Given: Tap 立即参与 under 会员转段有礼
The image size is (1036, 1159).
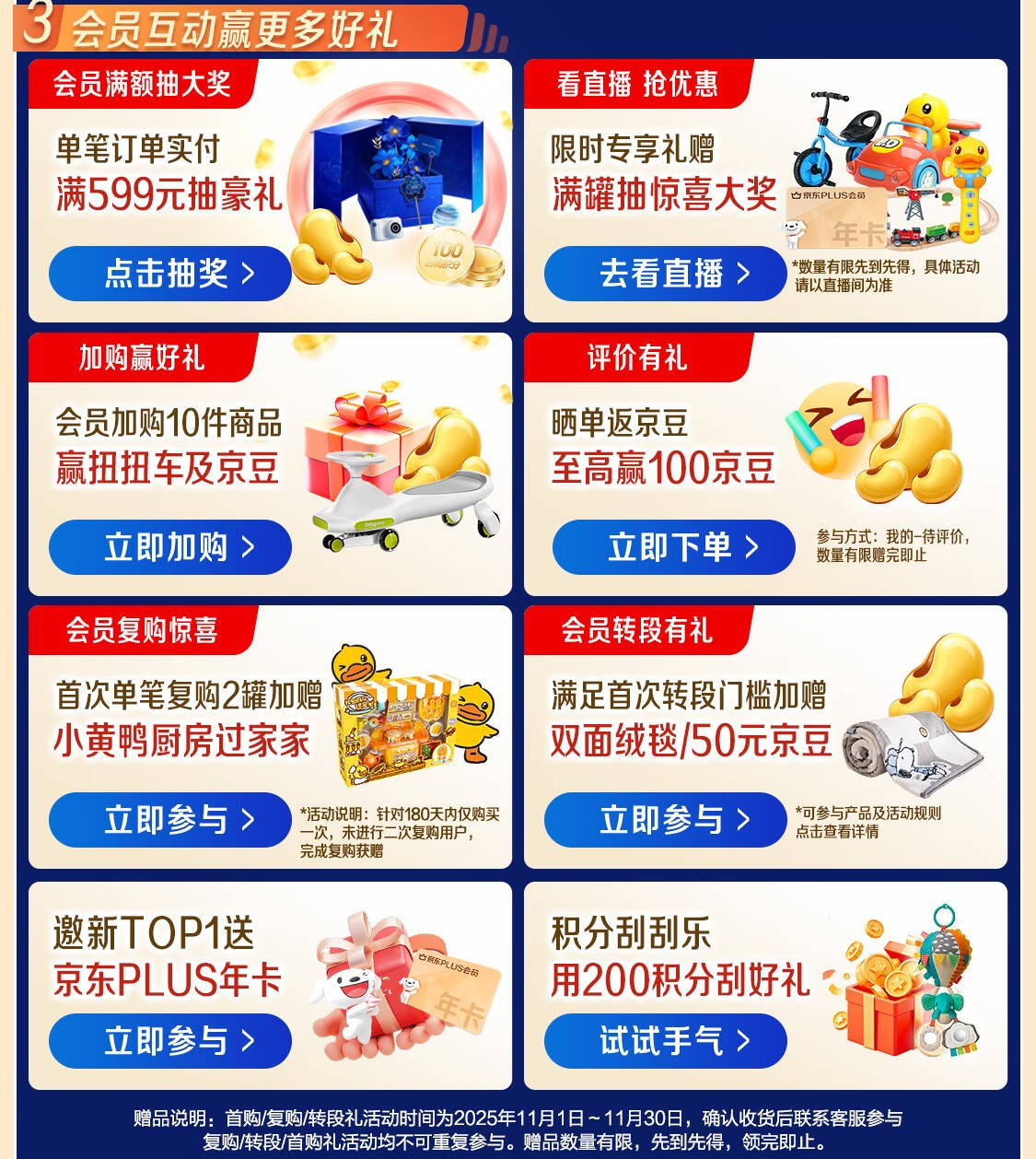Looking at the screenshot, I should (x=665, y=820).
